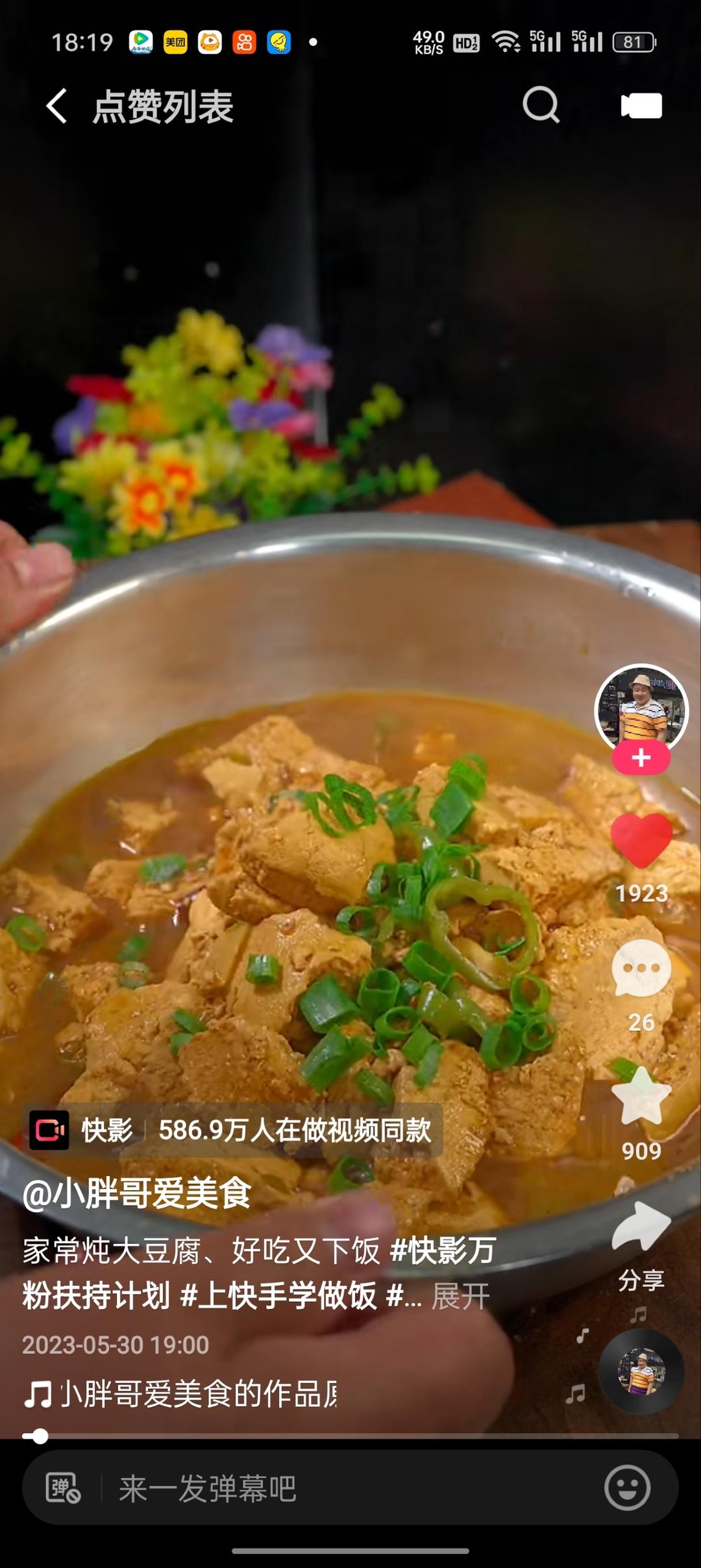This screenshot has width=701, height=1568.
Task: Open the 快影 same-style video banner
Action: [x=234, y=1130]
